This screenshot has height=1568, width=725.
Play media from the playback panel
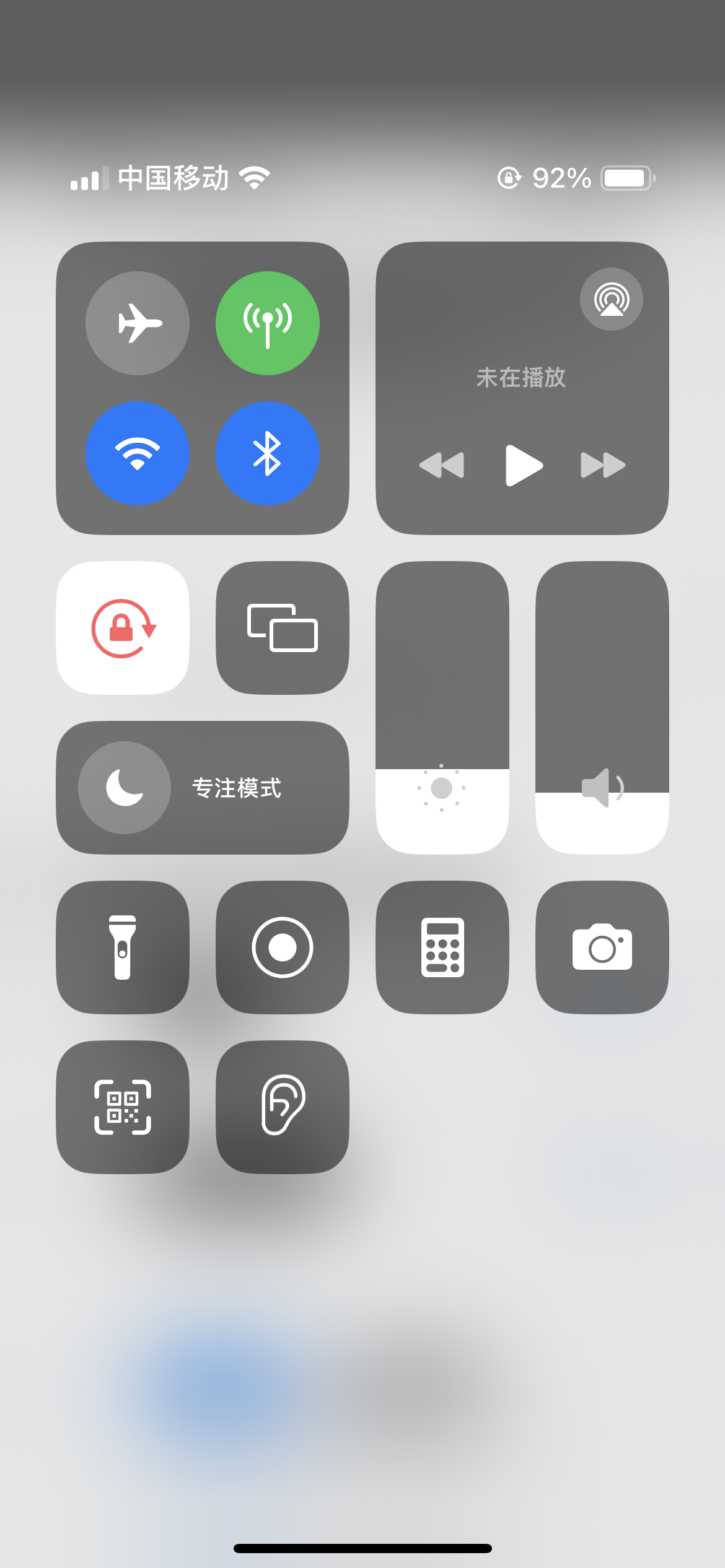pos(524,465)
